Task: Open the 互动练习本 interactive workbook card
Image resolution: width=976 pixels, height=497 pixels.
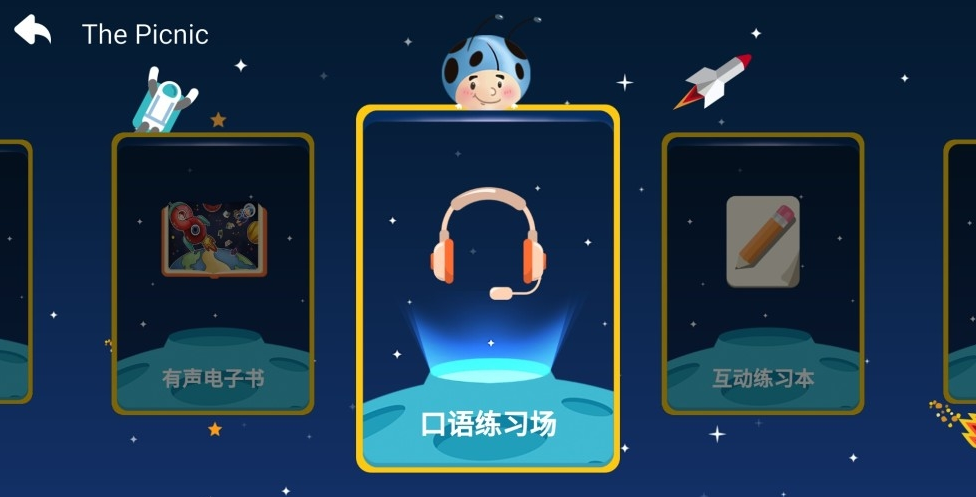Action: pyautogui.click(x=763, y=273)
